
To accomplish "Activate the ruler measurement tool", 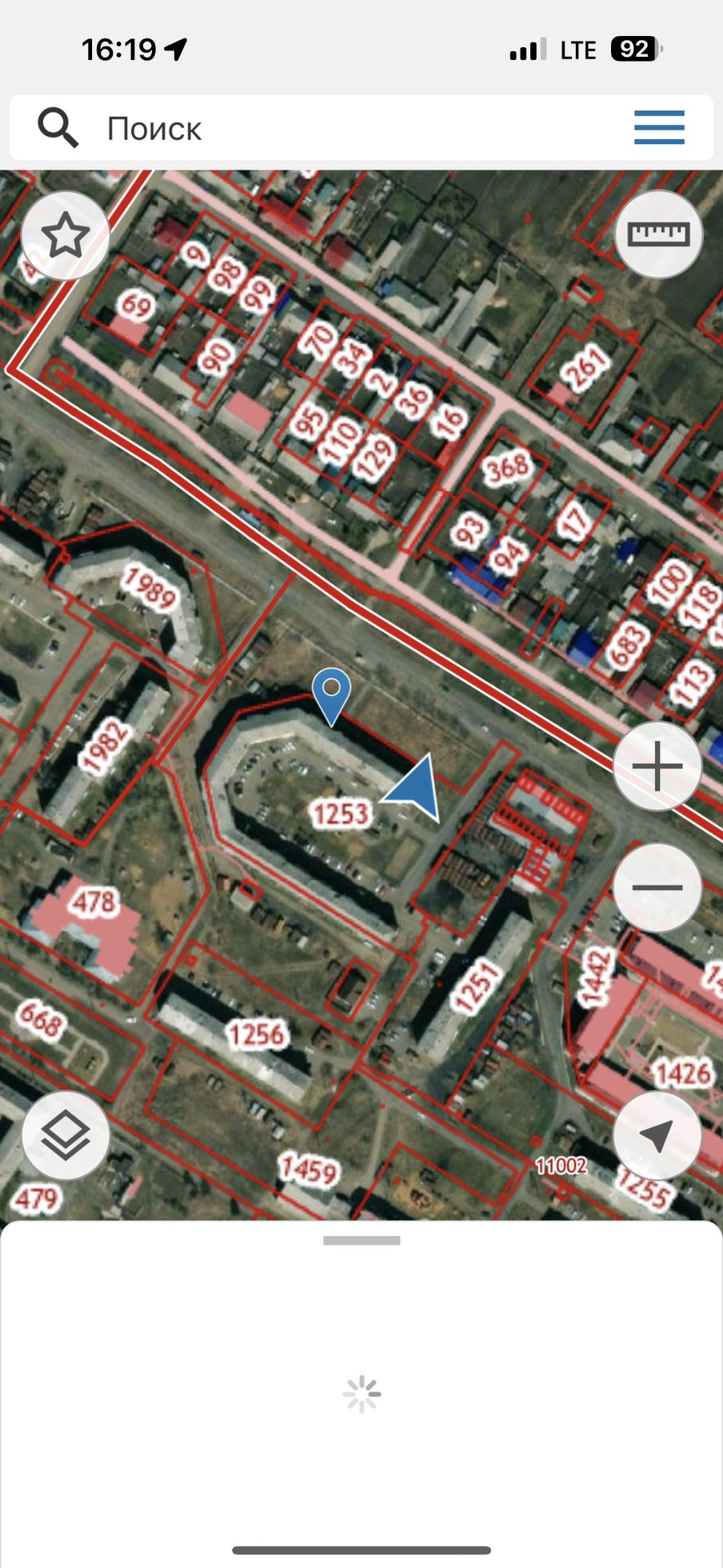I will pyautogui.click(x=658, y=234).
